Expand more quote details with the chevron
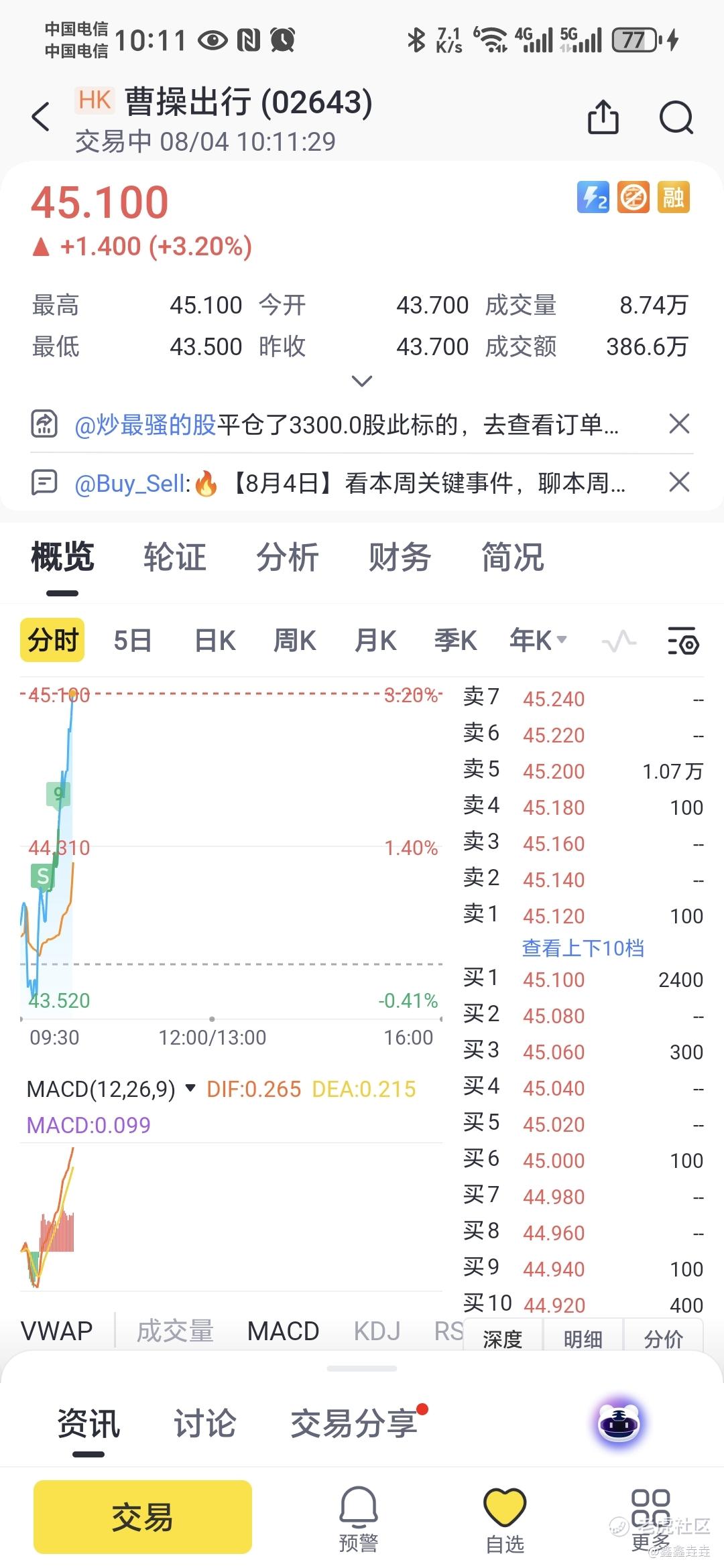Viewport: 724px width, 1568px height. (x=362, y=381)
